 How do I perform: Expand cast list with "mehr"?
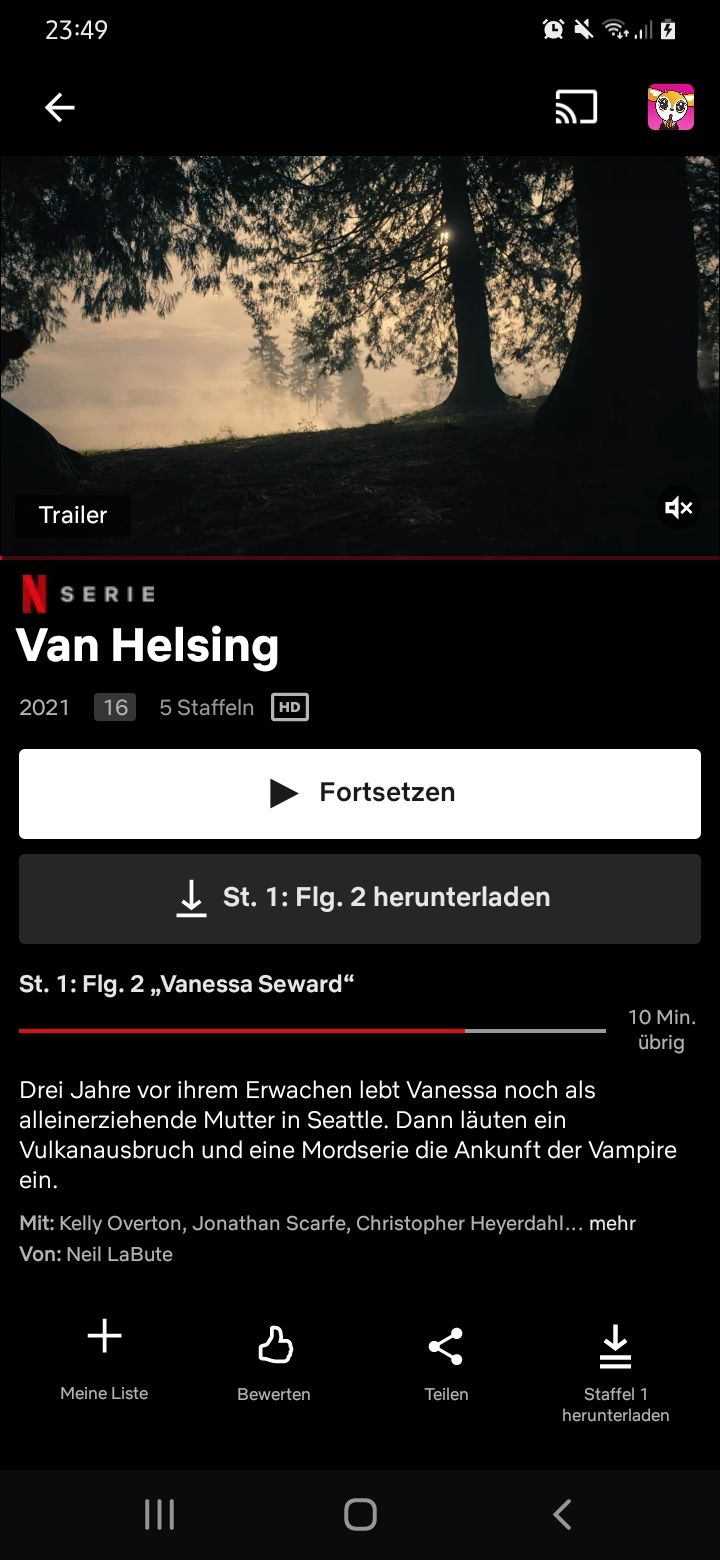coord(612,1223)
